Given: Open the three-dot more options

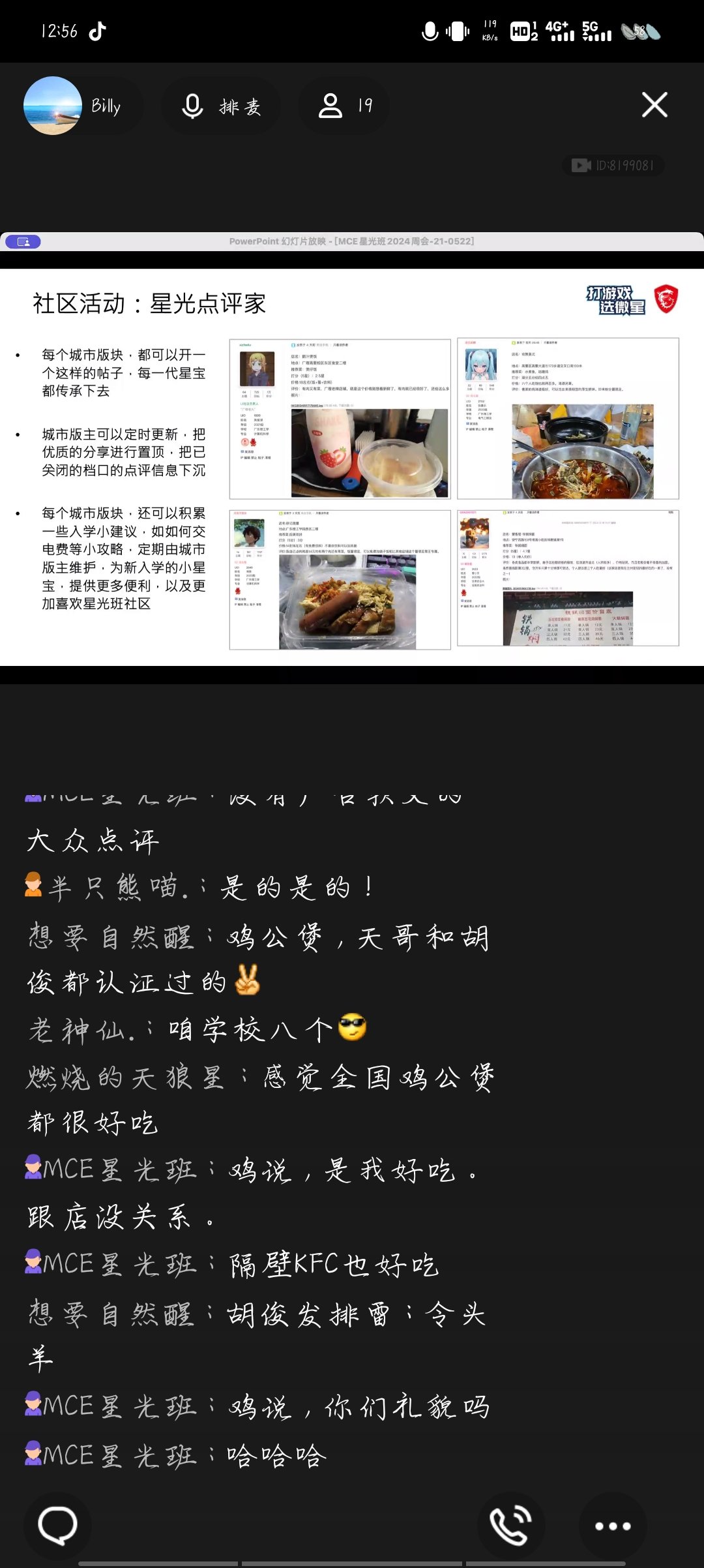Looking at the screenshot, I should tap(612, 1525).
